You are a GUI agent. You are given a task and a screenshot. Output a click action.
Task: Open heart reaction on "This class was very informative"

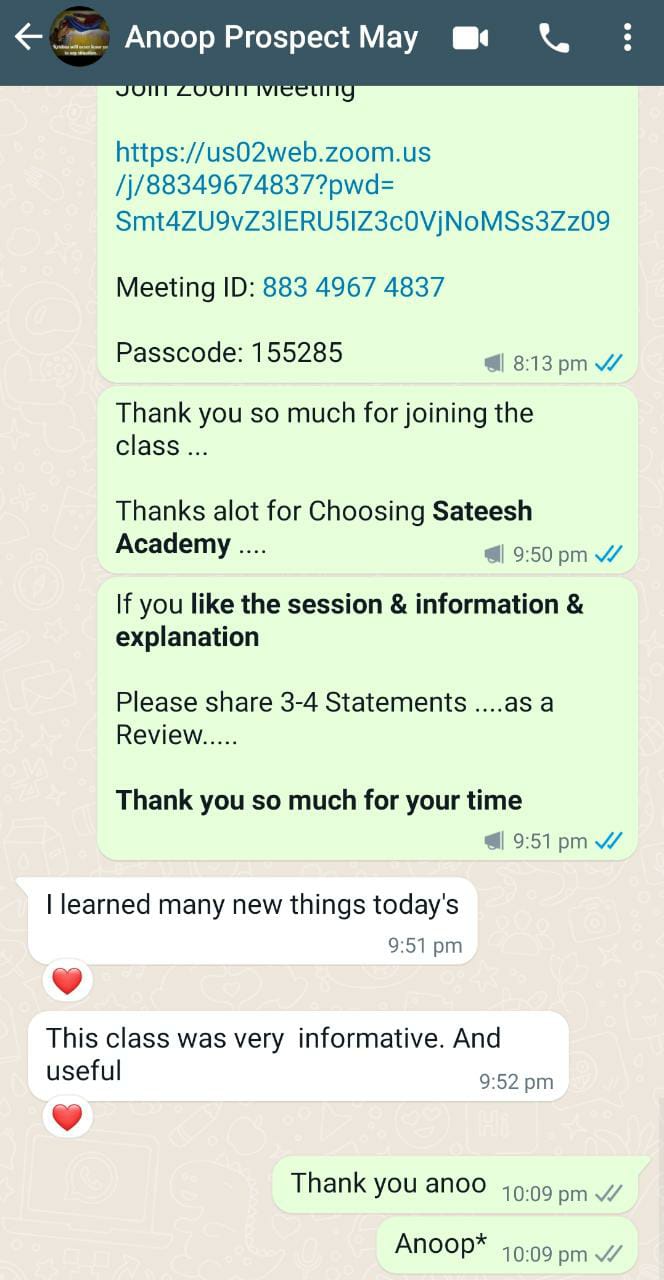pos(67,1117)
